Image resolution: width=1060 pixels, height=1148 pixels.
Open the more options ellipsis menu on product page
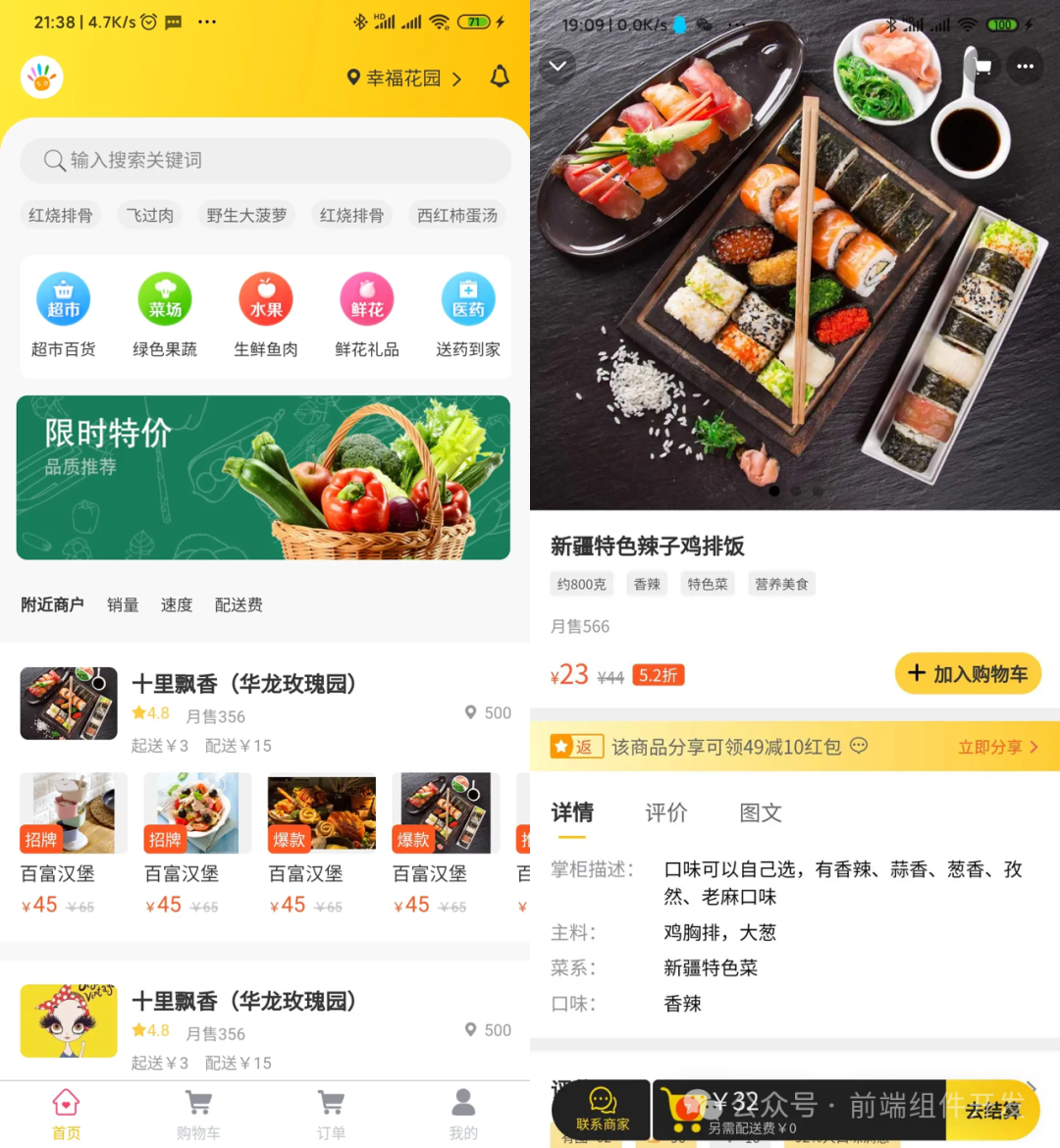coord(1026,66)
